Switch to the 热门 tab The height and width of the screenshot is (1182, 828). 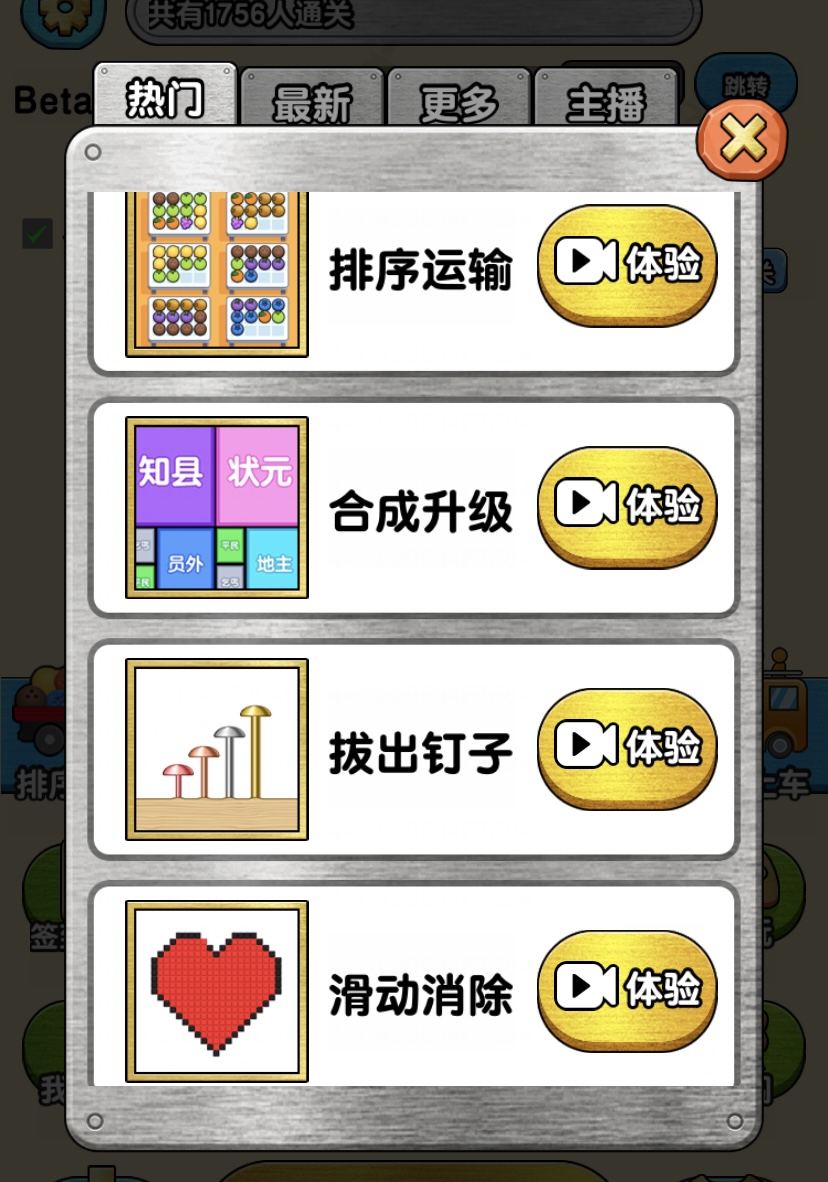pos(165,98)
